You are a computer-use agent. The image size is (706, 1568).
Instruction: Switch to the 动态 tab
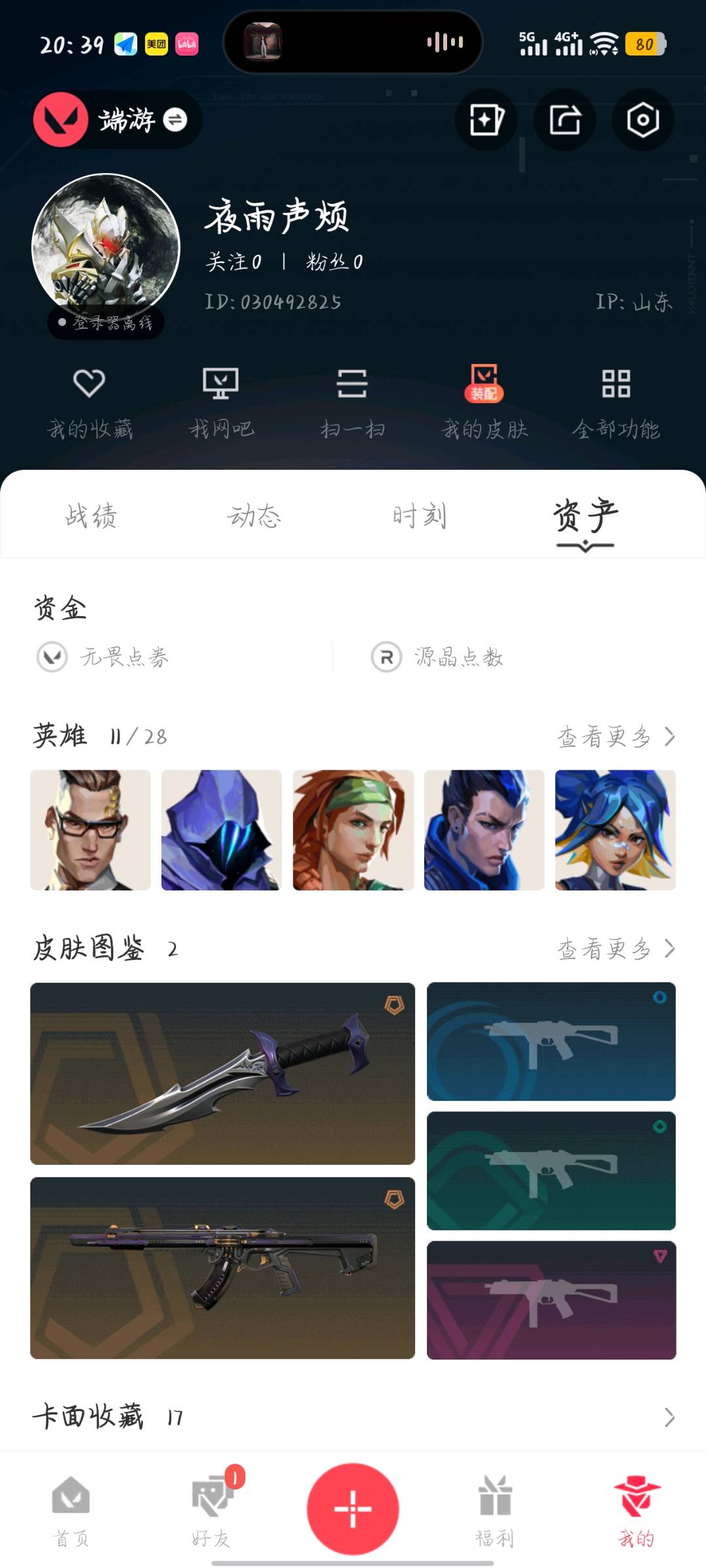tap(254, 516)
